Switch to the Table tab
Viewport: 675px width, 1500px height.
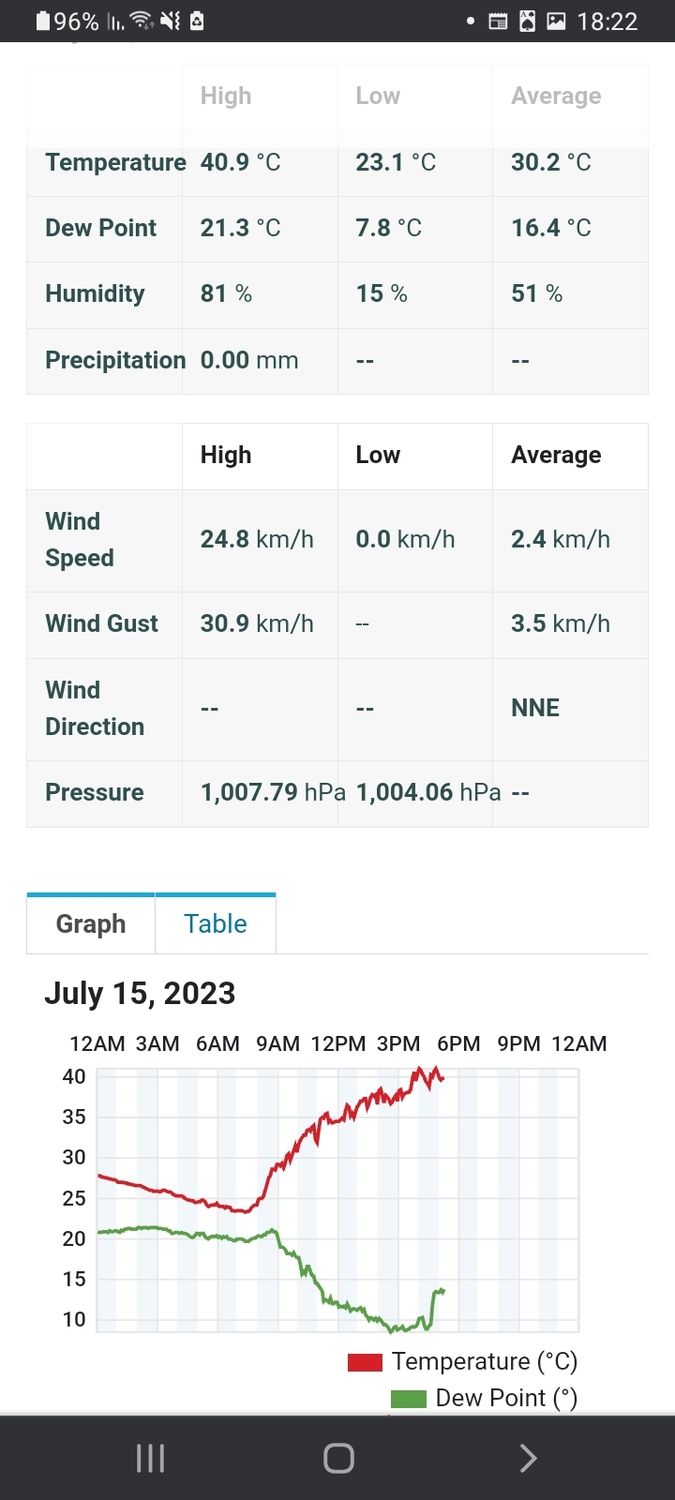215,924
